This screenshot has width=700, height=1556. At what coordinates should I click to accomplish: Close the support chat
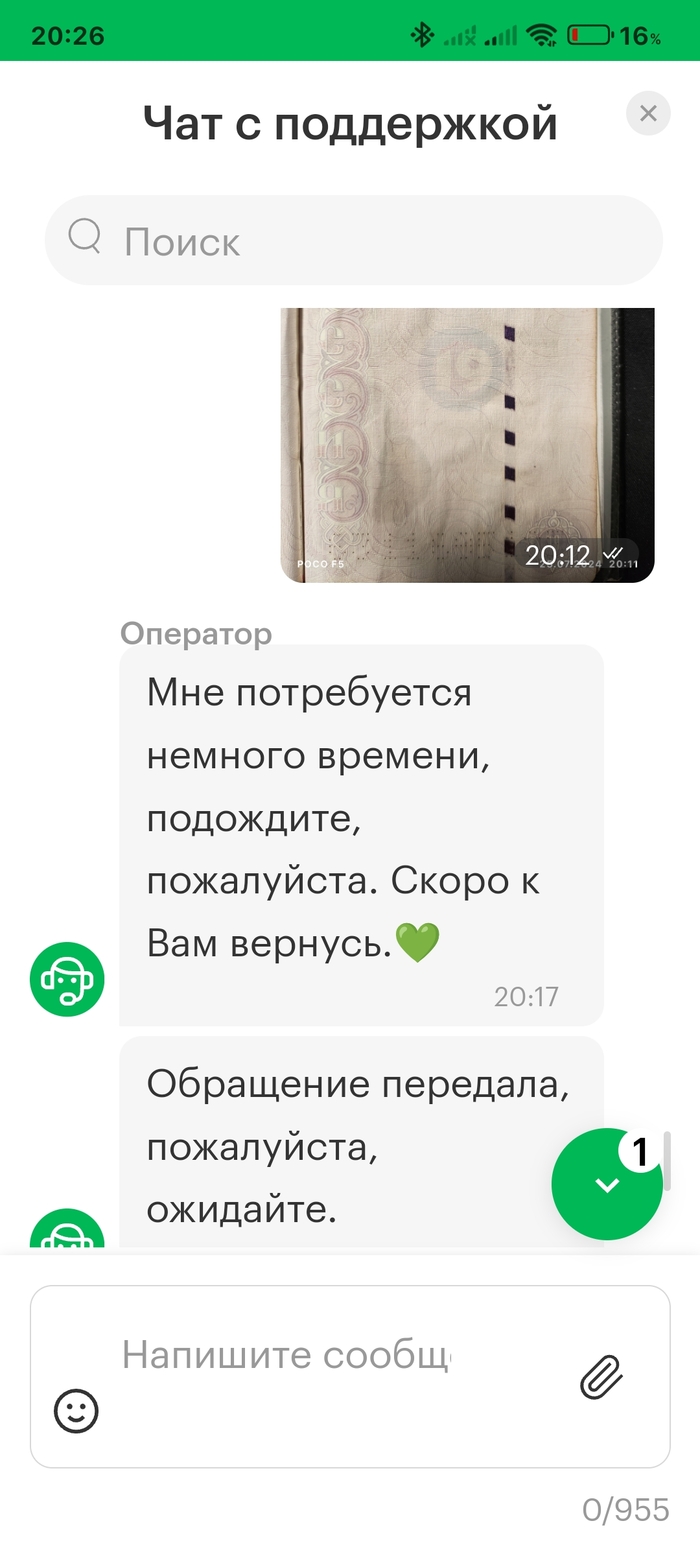click(648, 114)
